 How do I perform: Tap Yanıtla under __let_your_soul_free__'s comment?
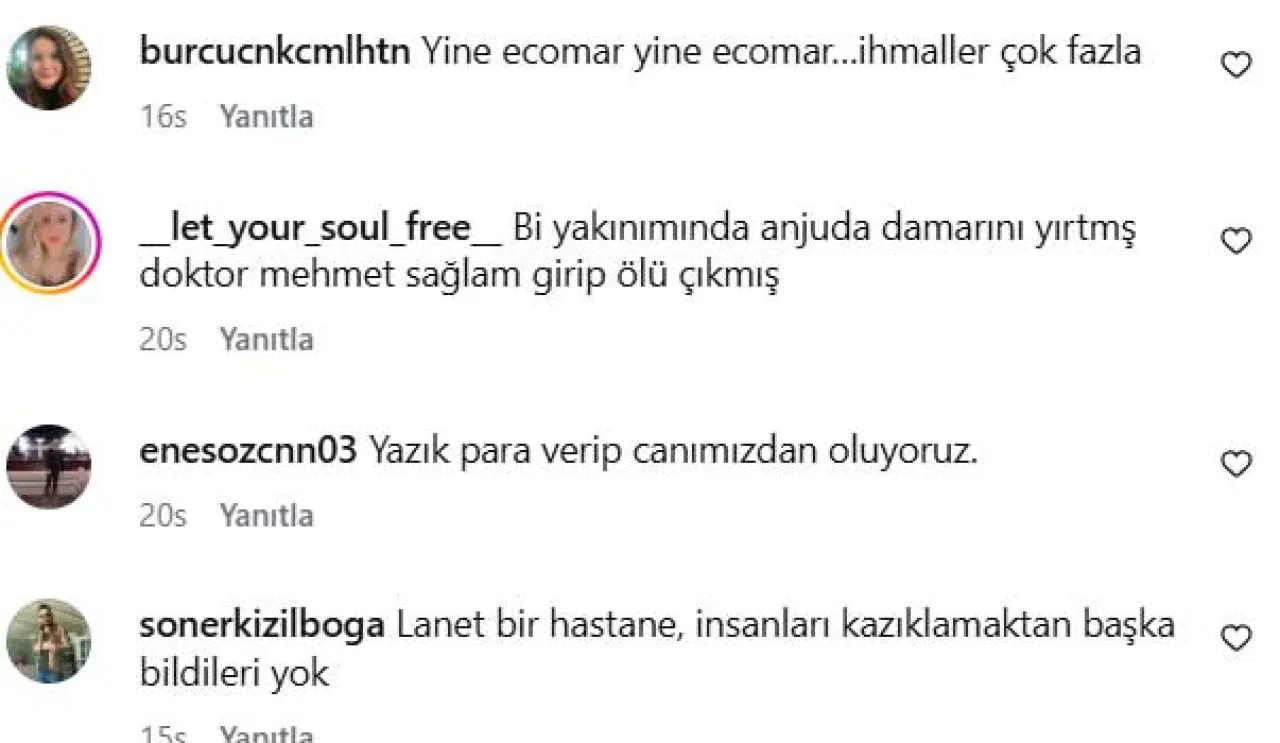click(x=266, y=340)
